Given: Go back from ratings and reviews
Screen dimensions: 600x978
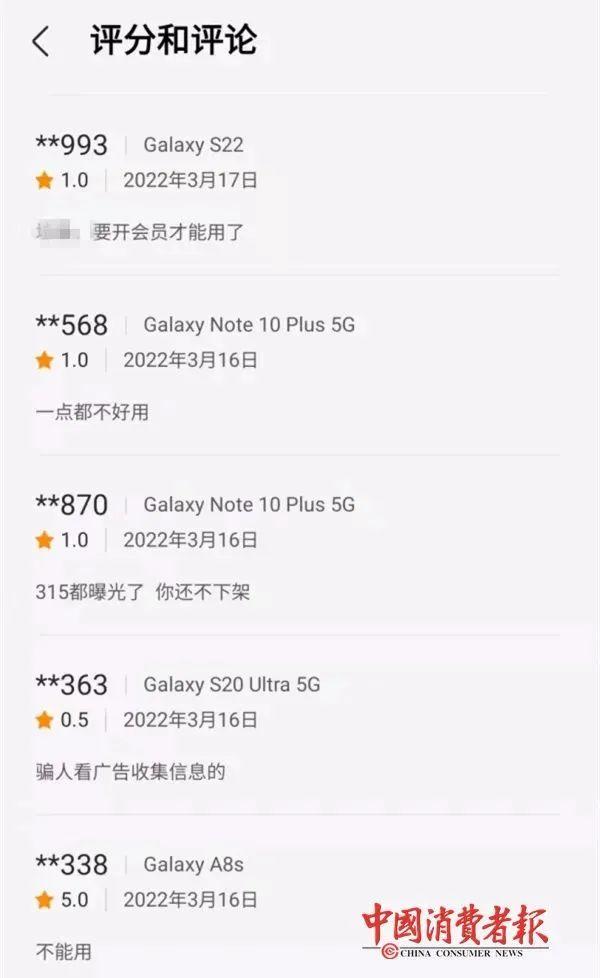Looking at the screenshot, I should tap(41, 42).
